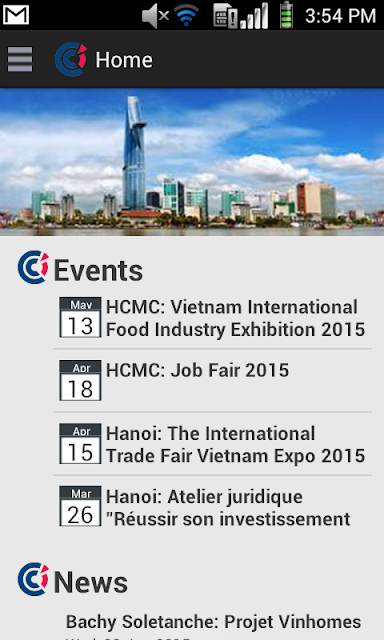Image resolution: width=384 pixels, height=640 pixels.
Task: Open the Hanoi Atelier juridique event
Action: tap(212, 507)
